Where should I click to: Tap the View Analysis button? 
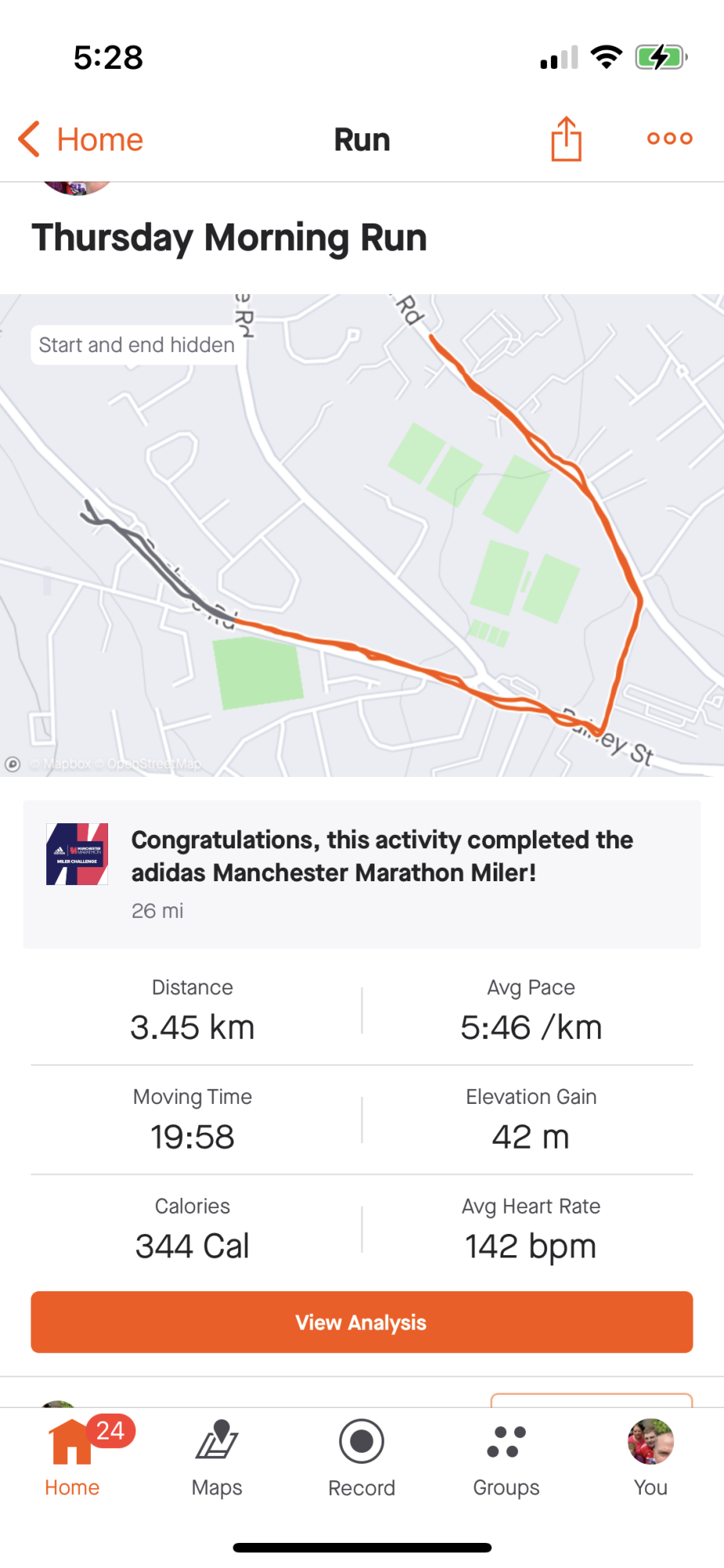coord(361,1322)
